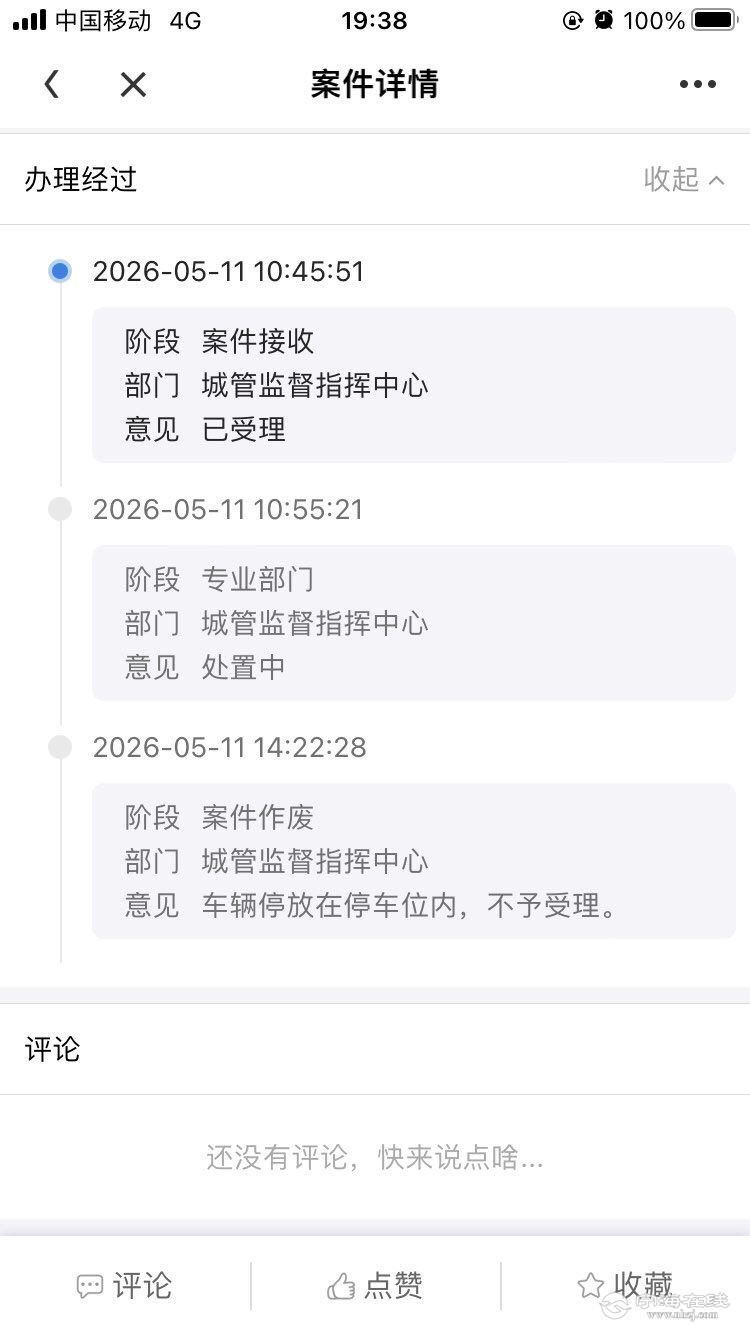Tap the 评论 button to comment
The width and height of the screenshot is (750, 1334).
click(125, 1285)
